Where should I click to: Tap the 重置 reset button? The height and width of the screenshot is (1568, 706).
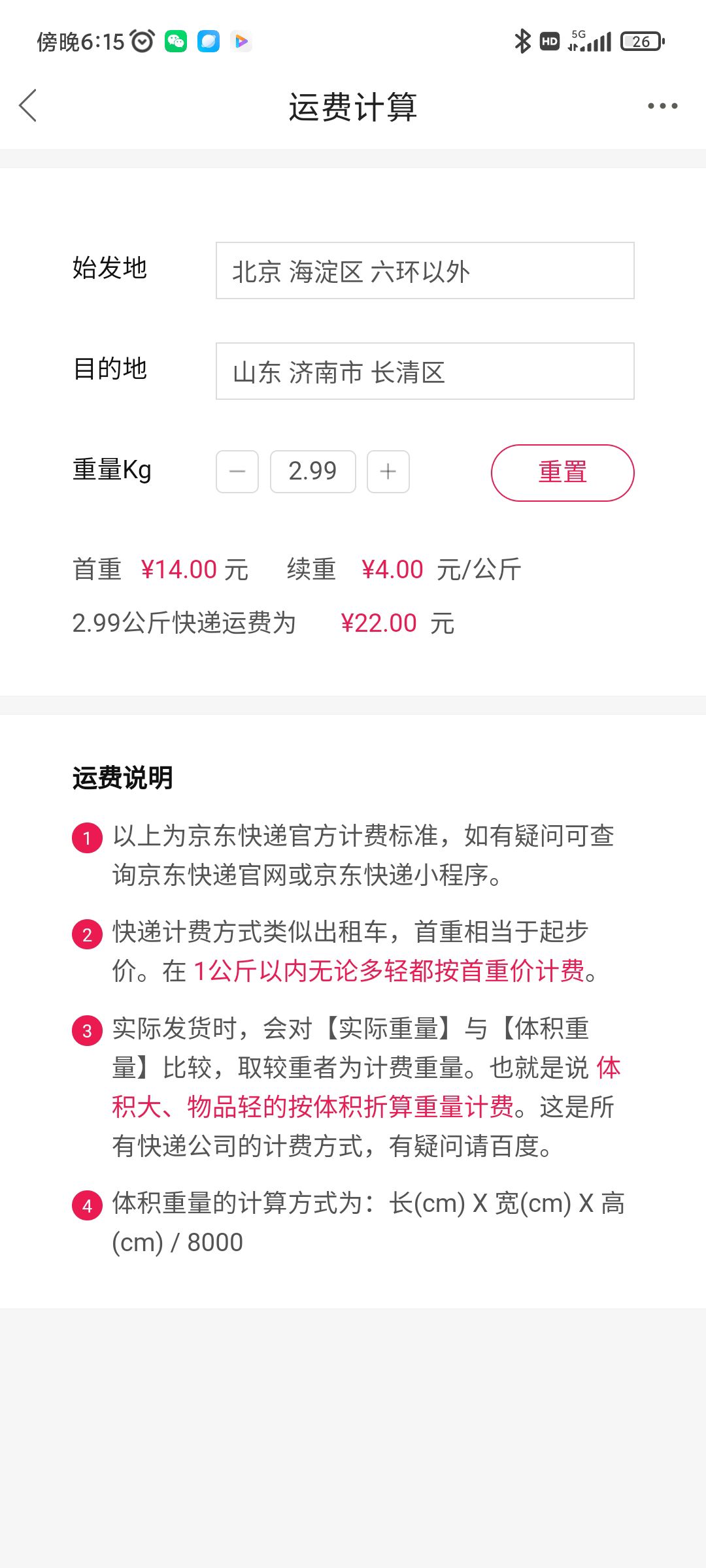[x=563, y=473]
